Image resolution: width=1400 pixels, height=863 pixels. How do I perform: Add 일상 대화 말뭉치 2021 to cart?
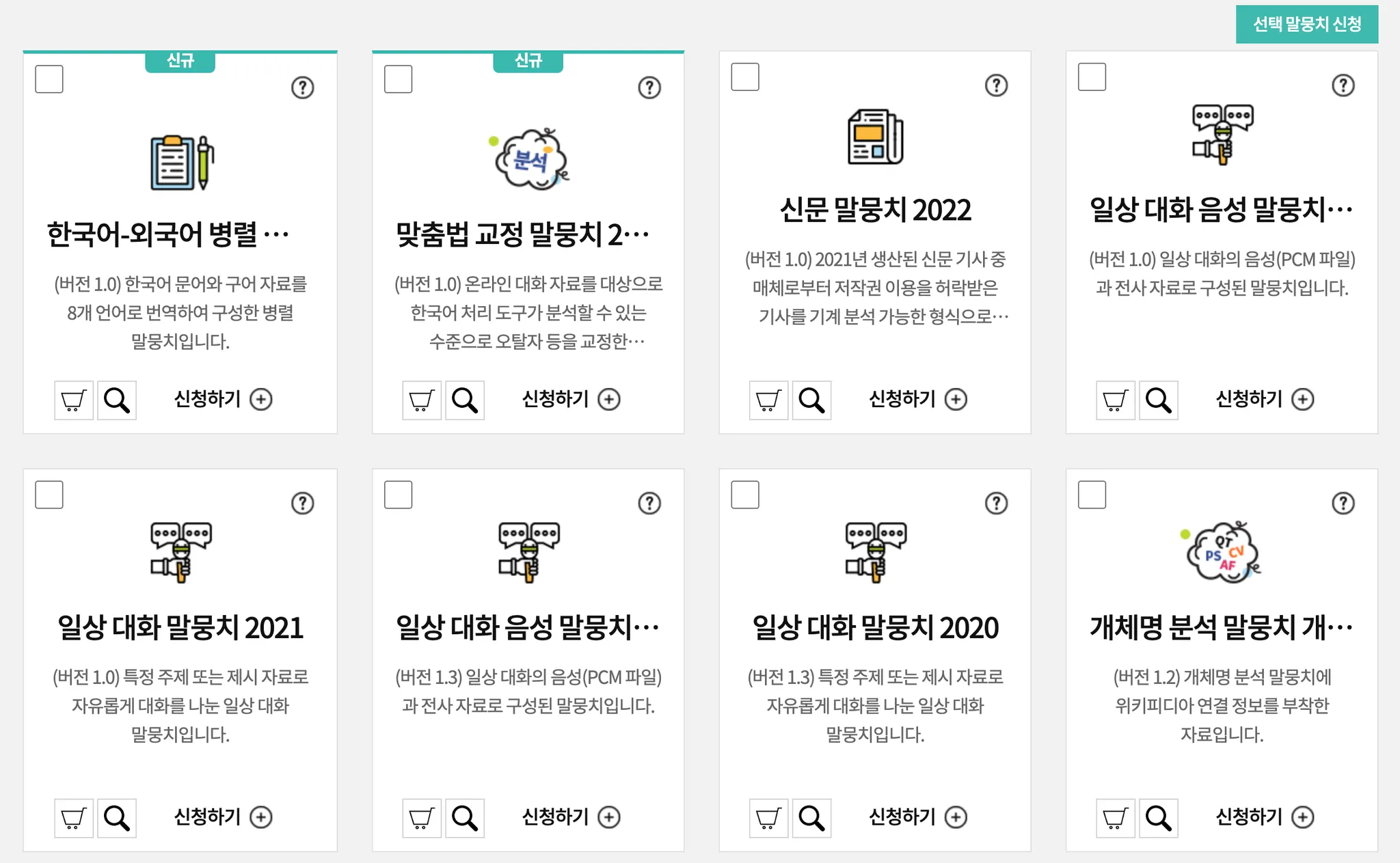pos(74,817)
